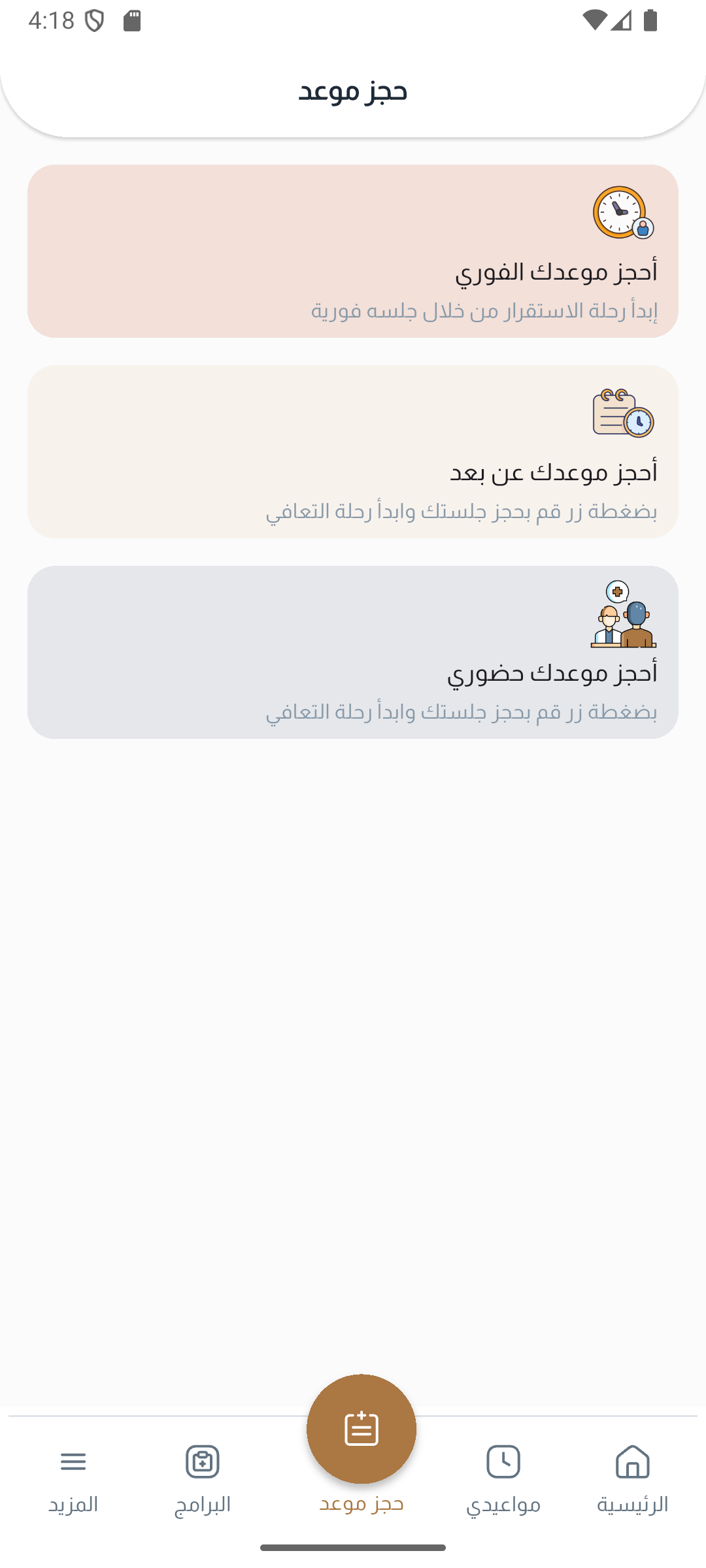
Task: Choose the أحجز موعدك عن بعد option
Action: click(x=353, y=452)
